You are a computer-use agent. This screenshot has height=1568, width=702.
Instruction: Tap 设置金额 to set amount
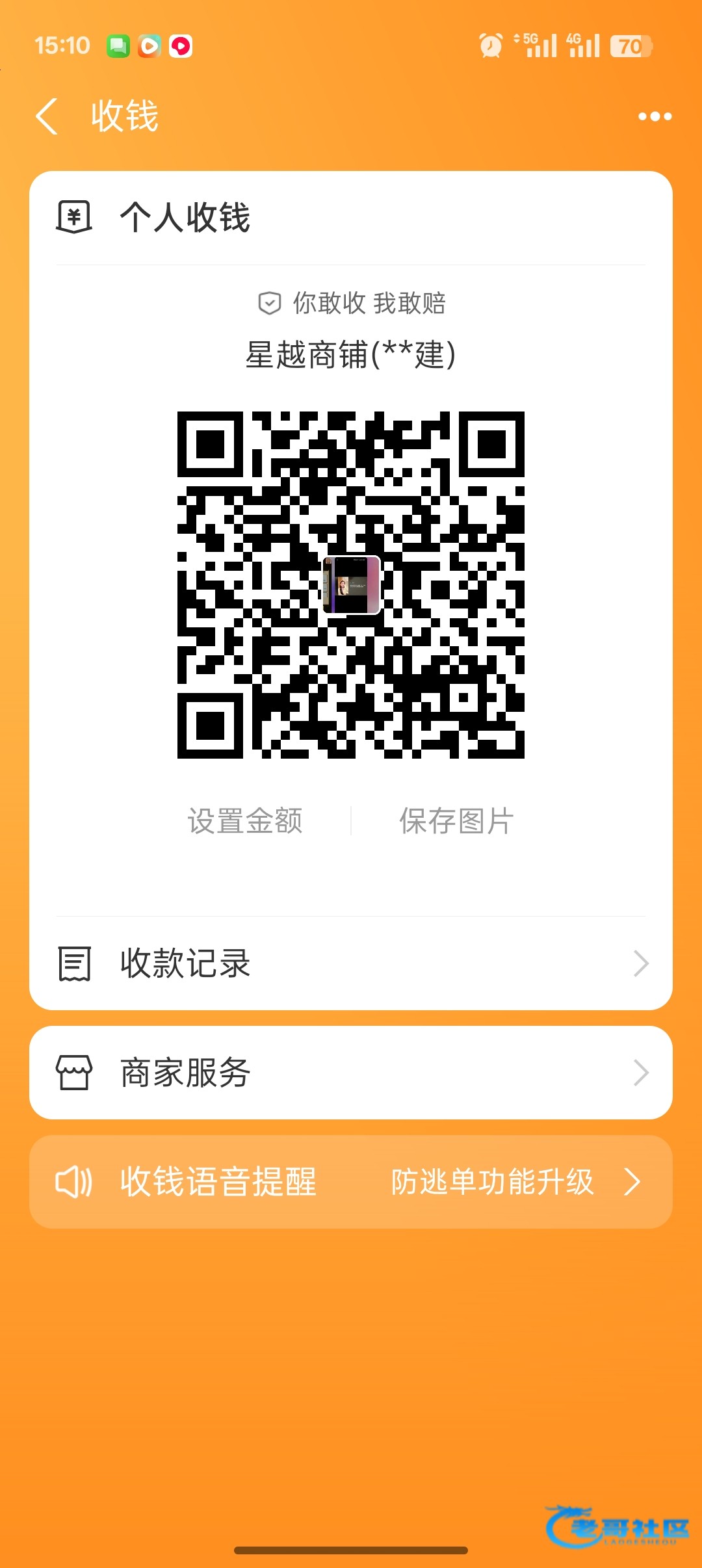point(245,821)
